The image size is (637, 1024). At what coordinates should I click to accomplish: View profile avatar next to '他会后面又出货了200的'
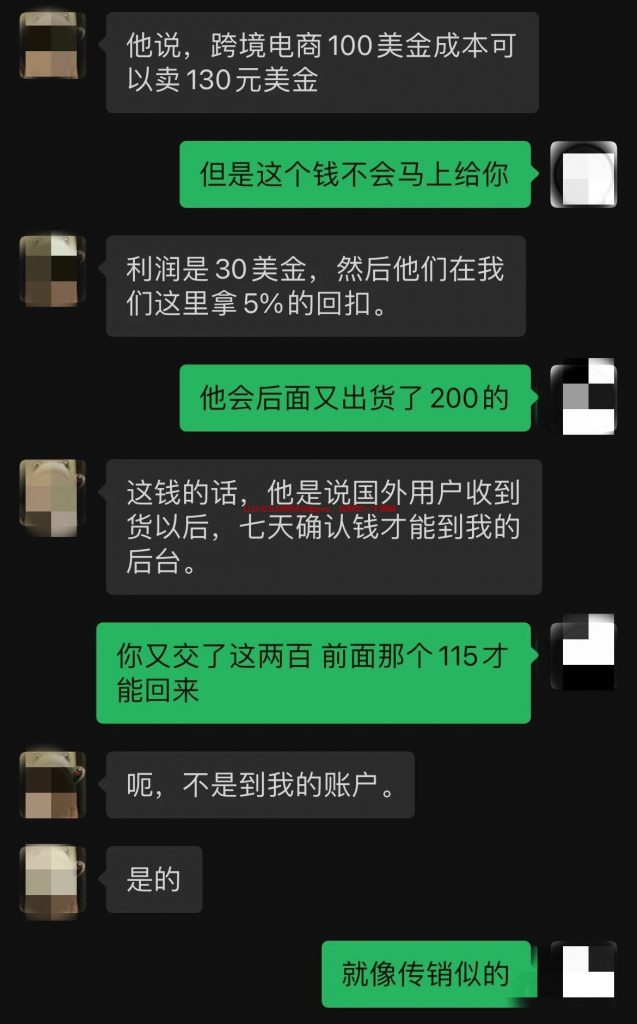point(583,398)
